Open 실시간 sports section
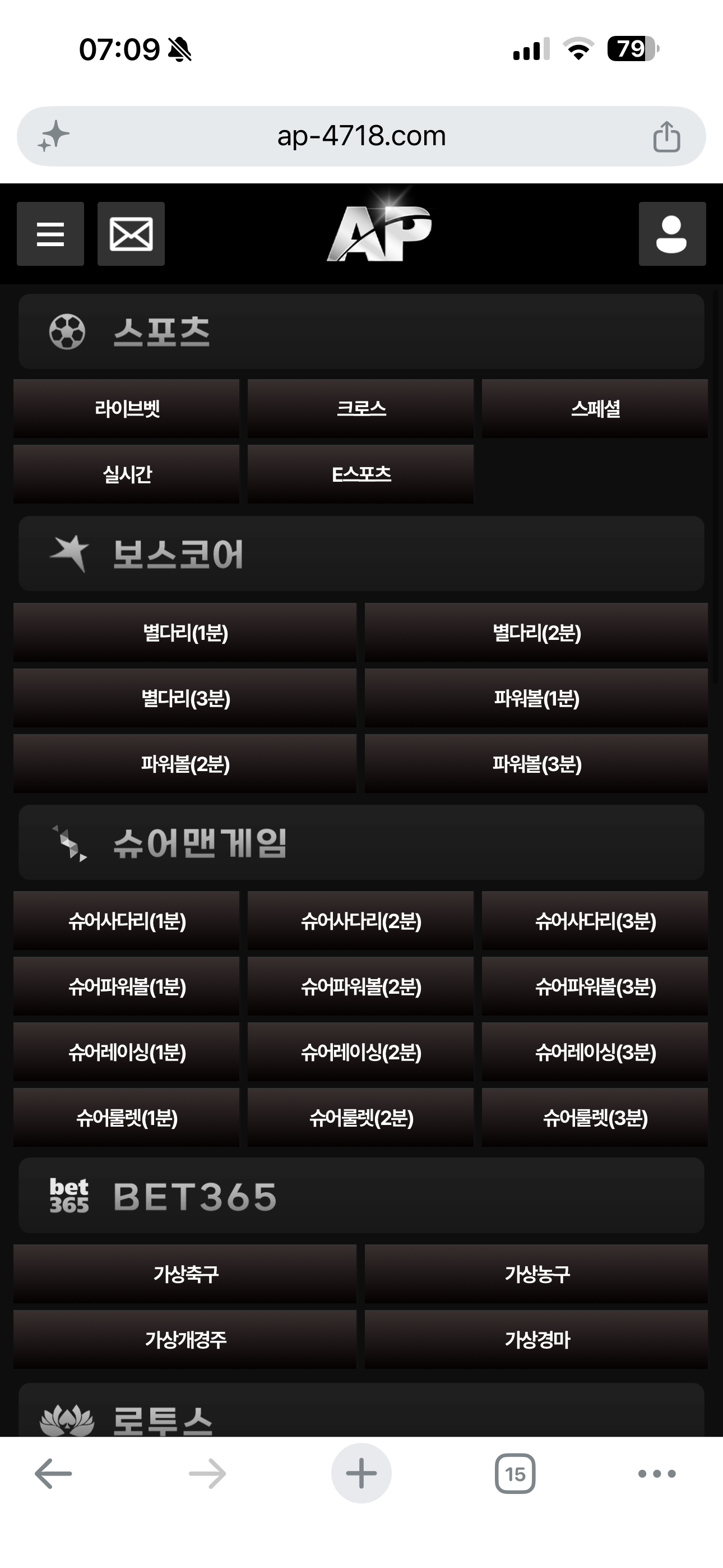Image resolution: width=723 pixels, height=1568 pixels. point(126,474)
